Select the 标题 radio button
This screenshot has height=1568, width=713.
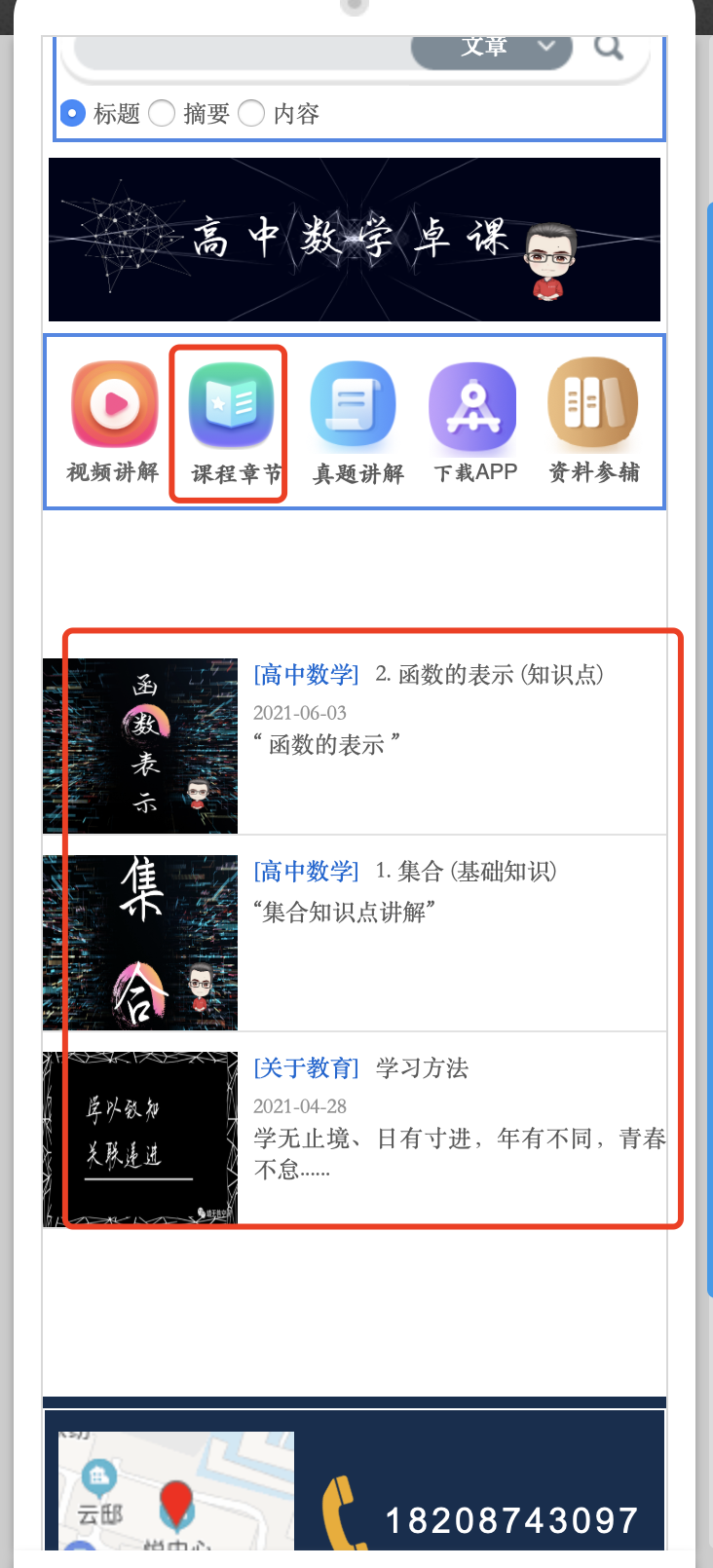73,114
